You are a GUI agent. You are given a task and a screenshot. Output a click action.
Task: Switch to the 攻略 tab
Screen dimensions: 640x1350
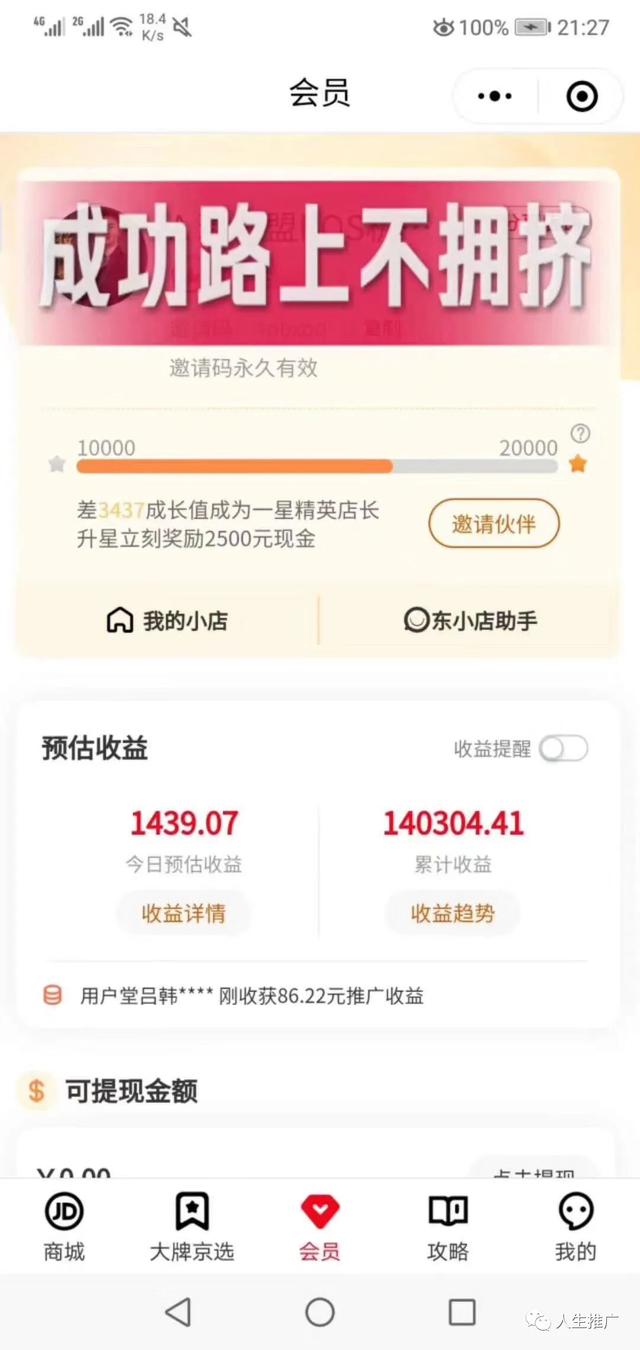click(x=448, y=1226)
